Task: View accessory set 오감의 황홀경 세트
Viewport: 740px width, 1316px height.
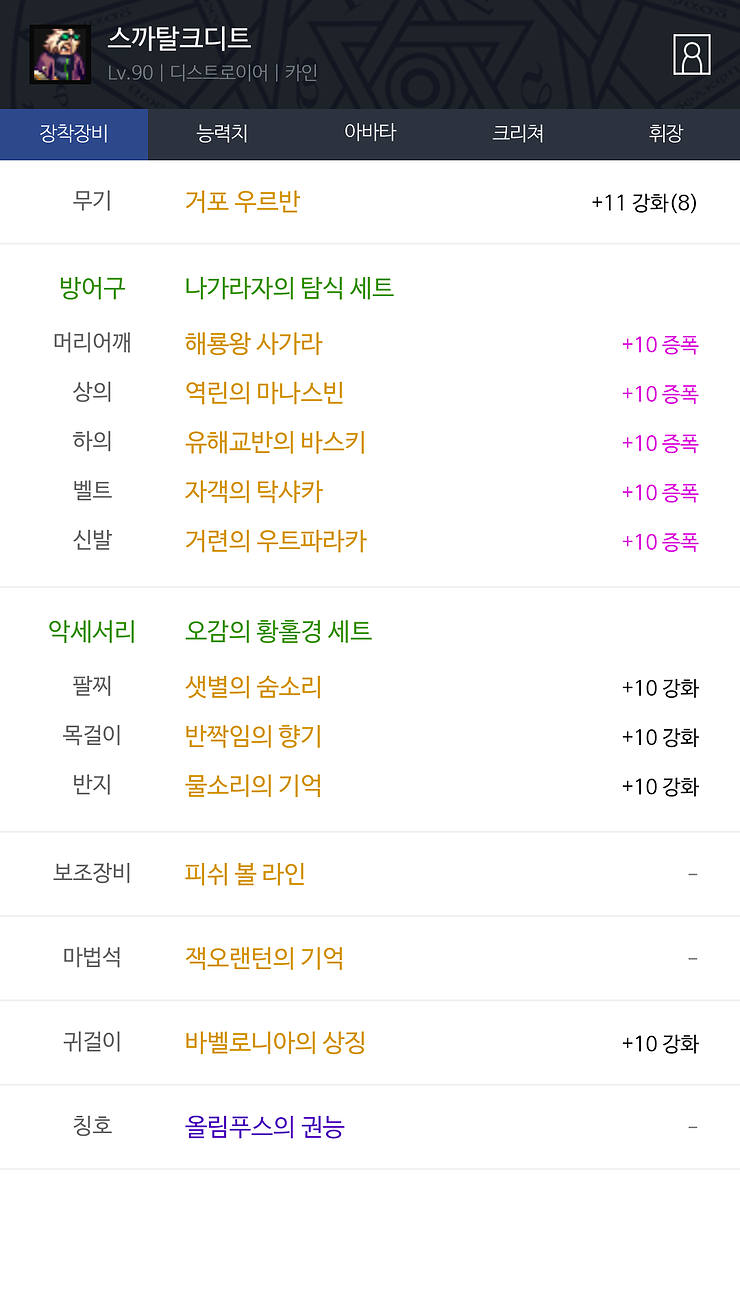Action: 278,632
